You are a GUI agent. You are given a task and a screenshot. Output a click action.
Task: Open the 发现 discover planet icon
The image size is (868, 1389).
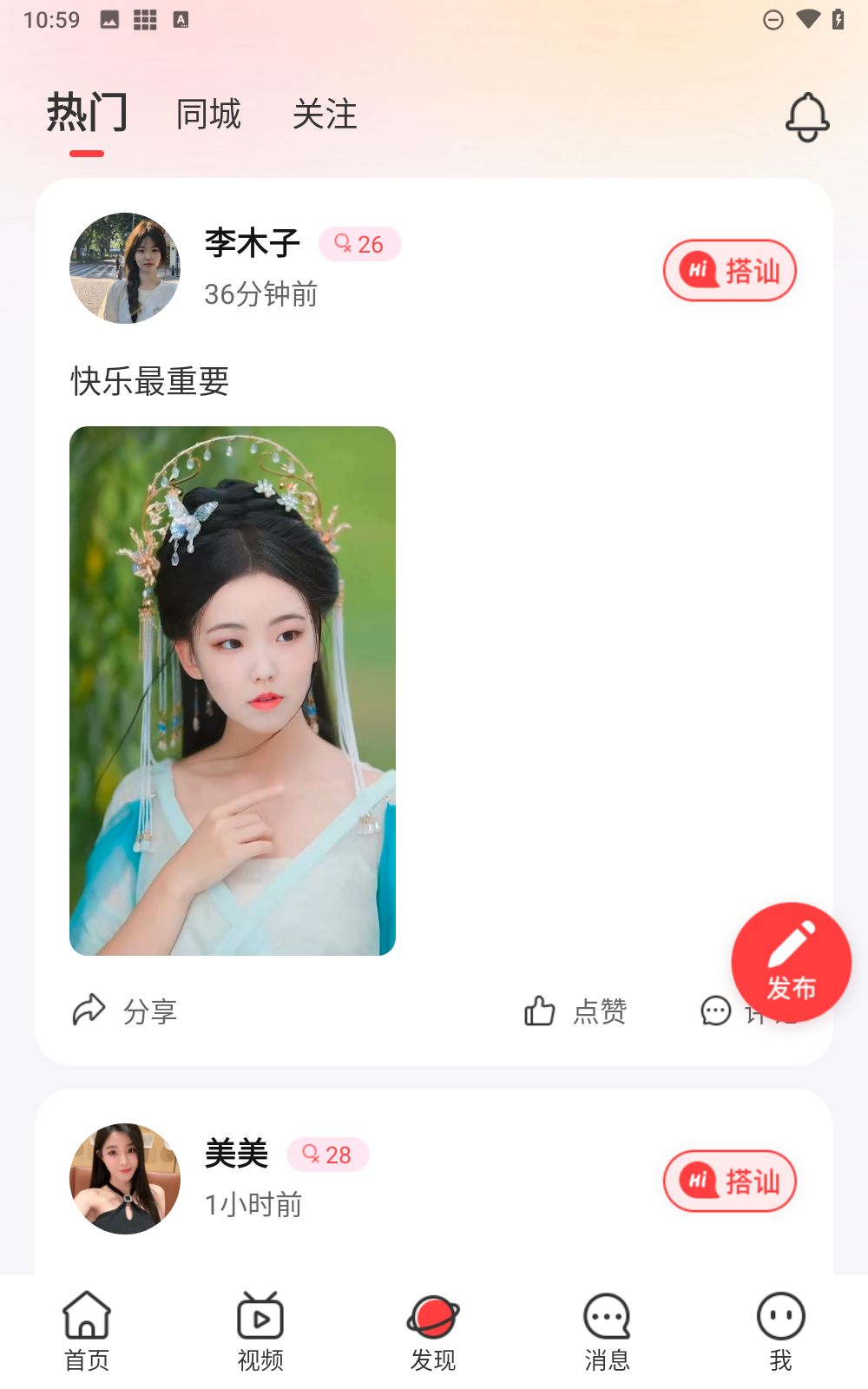click(432, 1315)
